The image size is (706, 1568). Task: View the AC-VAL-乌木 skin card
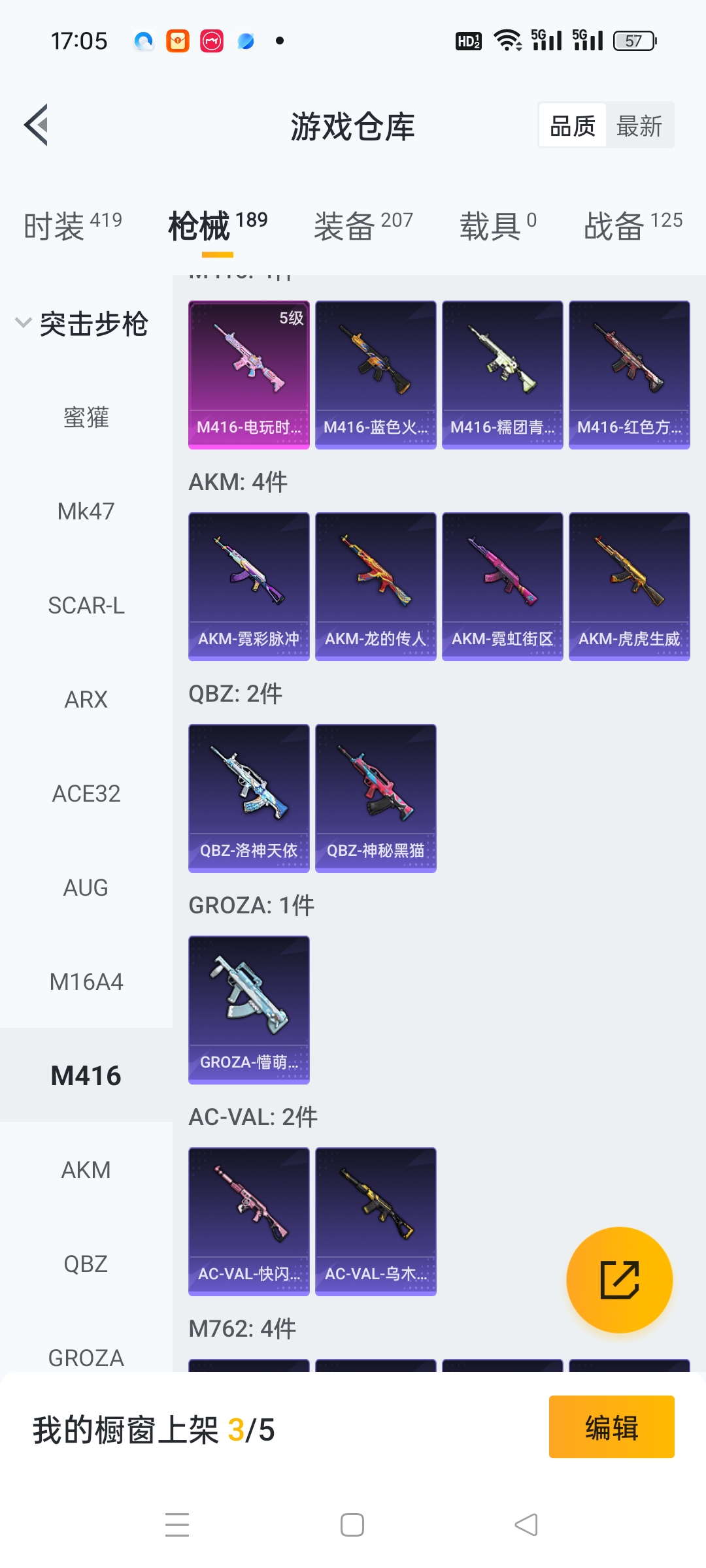tap(375, 1221)
